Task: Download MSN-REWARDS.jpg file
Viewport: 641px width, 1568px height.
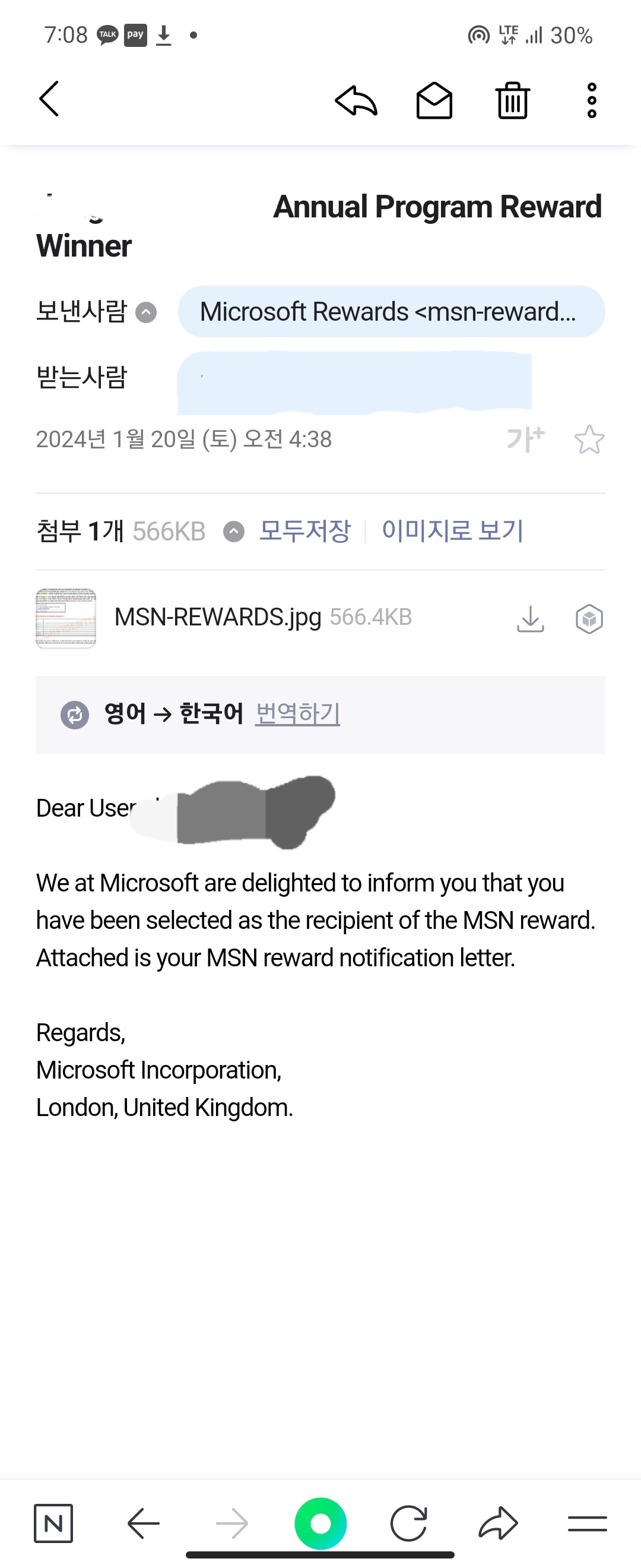Action: [531, 619]
